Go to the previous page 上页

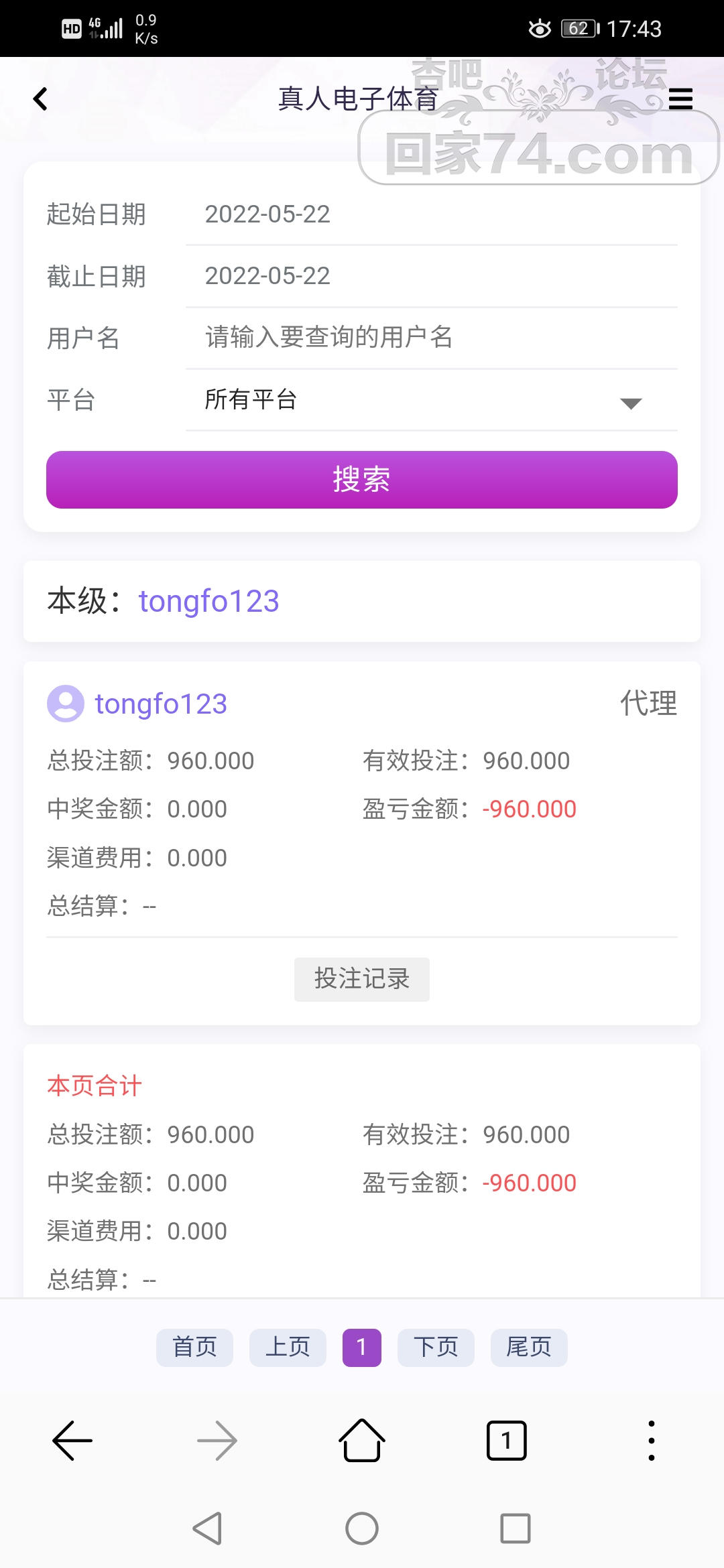(288, 1347)
